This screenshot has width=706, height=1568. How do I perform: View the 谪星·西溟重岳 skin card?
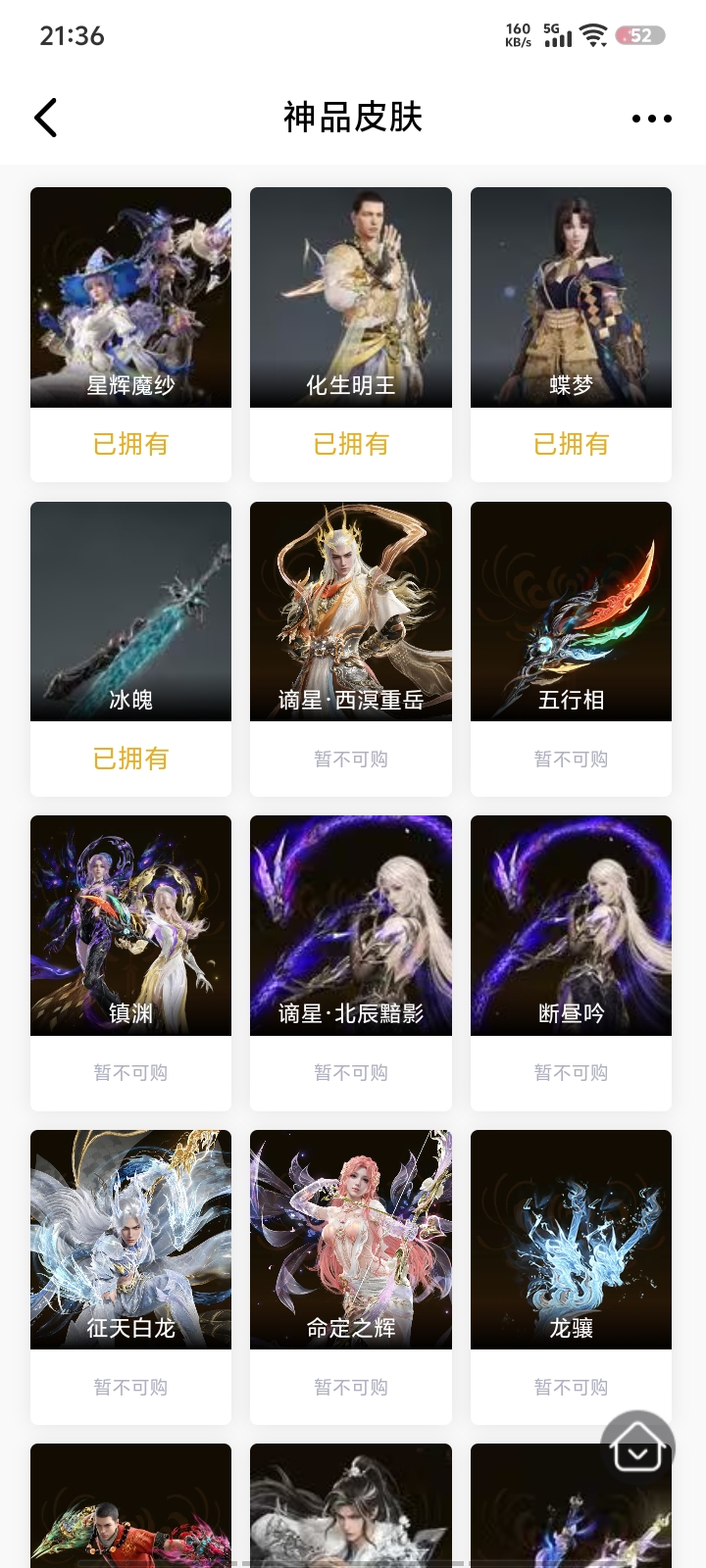click(x=351, y=612)
